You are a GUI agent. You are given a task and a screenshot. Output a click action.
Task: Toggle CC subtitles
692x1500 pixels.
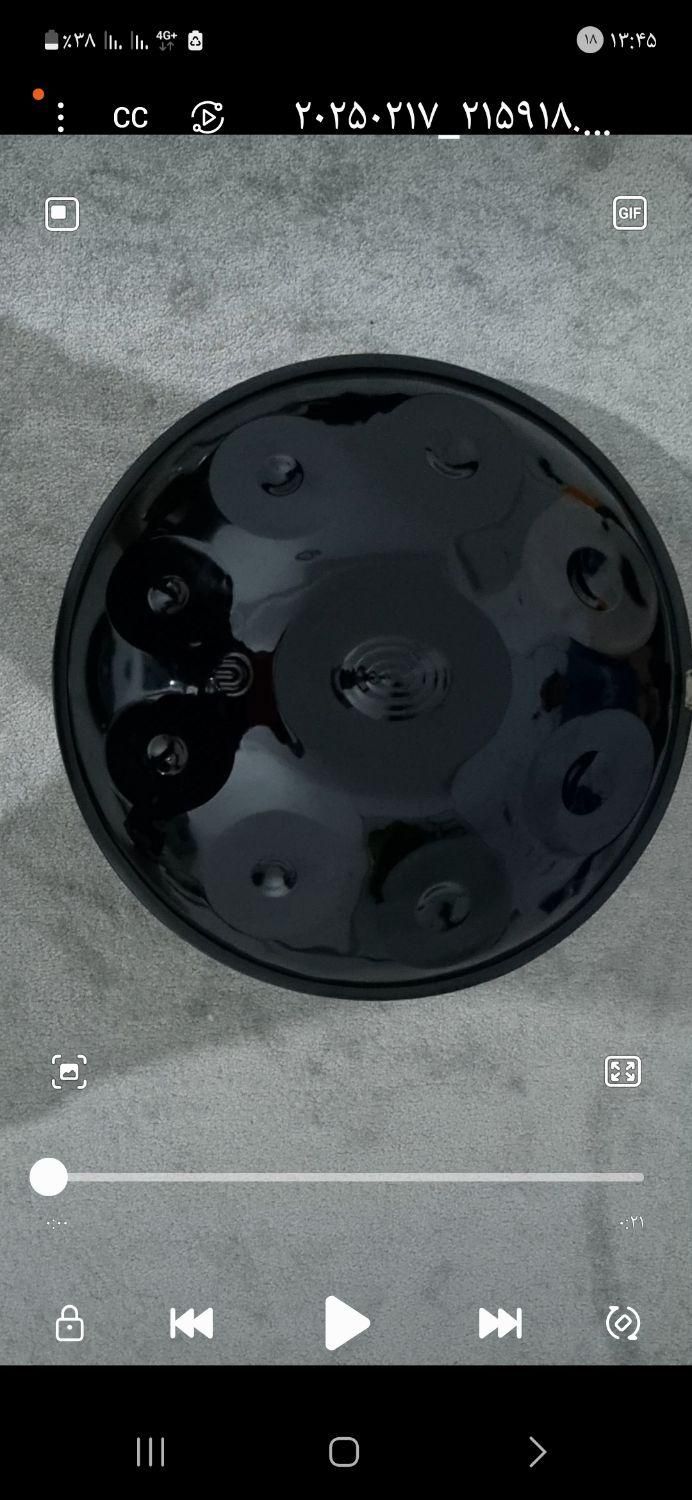click(130, 117)
